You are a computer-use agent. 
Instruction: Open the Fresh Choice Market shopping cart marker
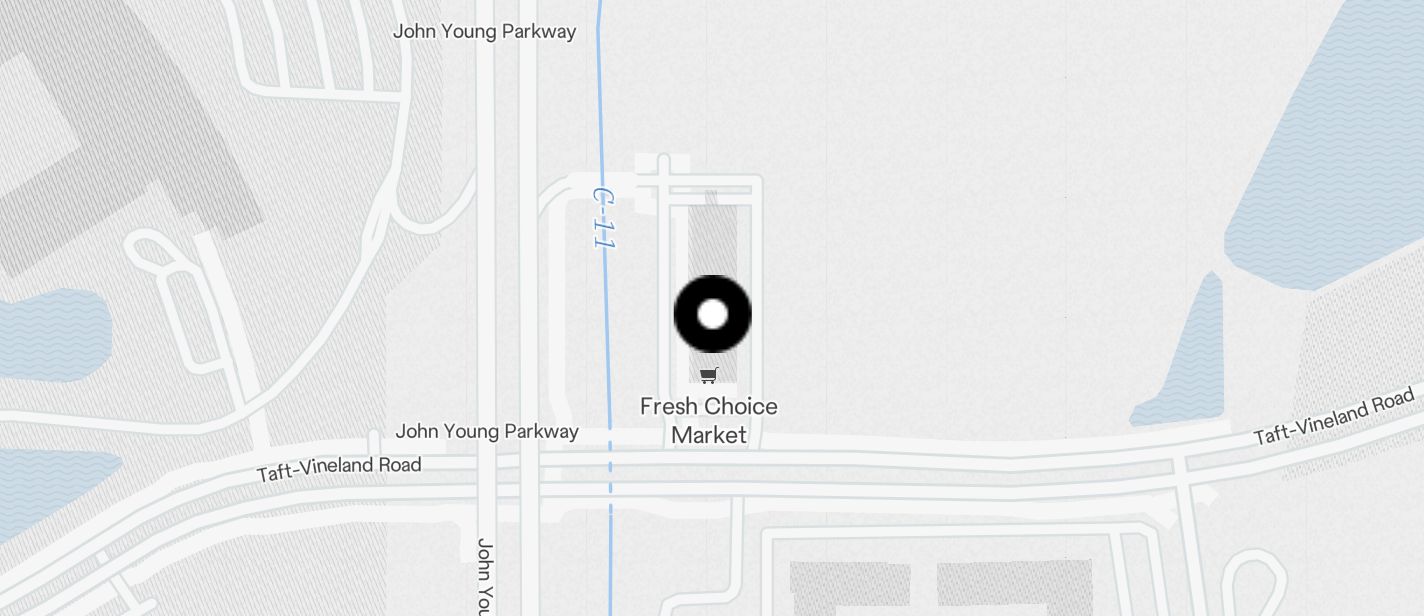click(709, 376)
